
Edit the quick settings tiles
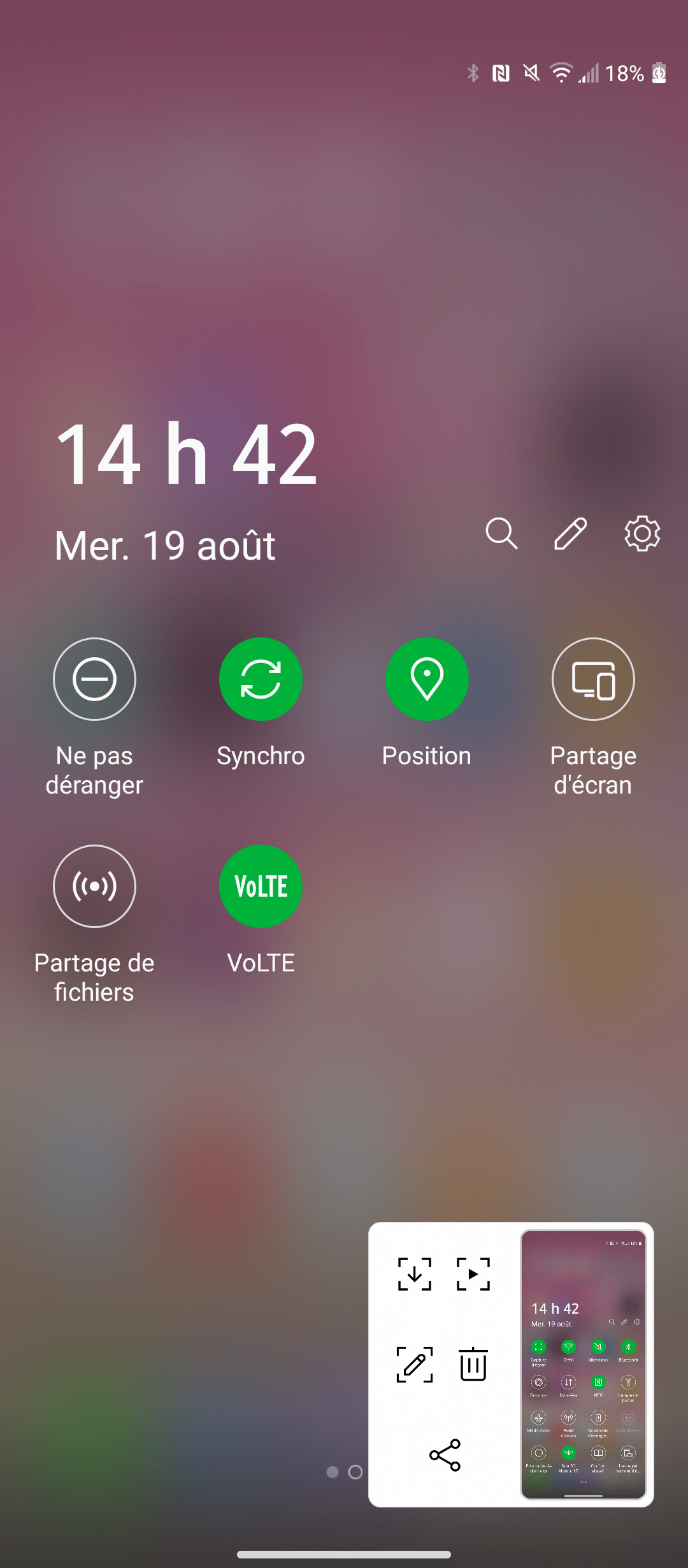click(570, 534)
